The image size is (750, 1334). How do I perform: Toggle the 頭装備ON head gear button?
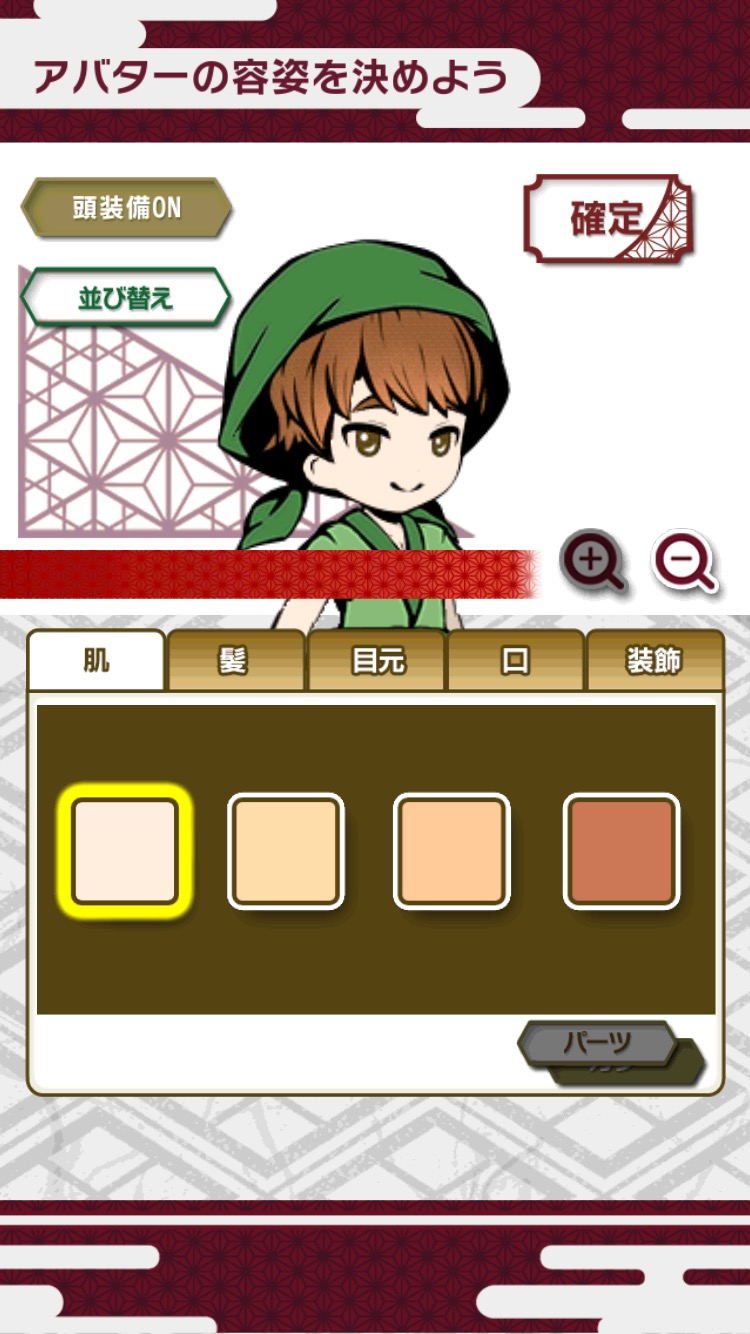click(126, 208)
